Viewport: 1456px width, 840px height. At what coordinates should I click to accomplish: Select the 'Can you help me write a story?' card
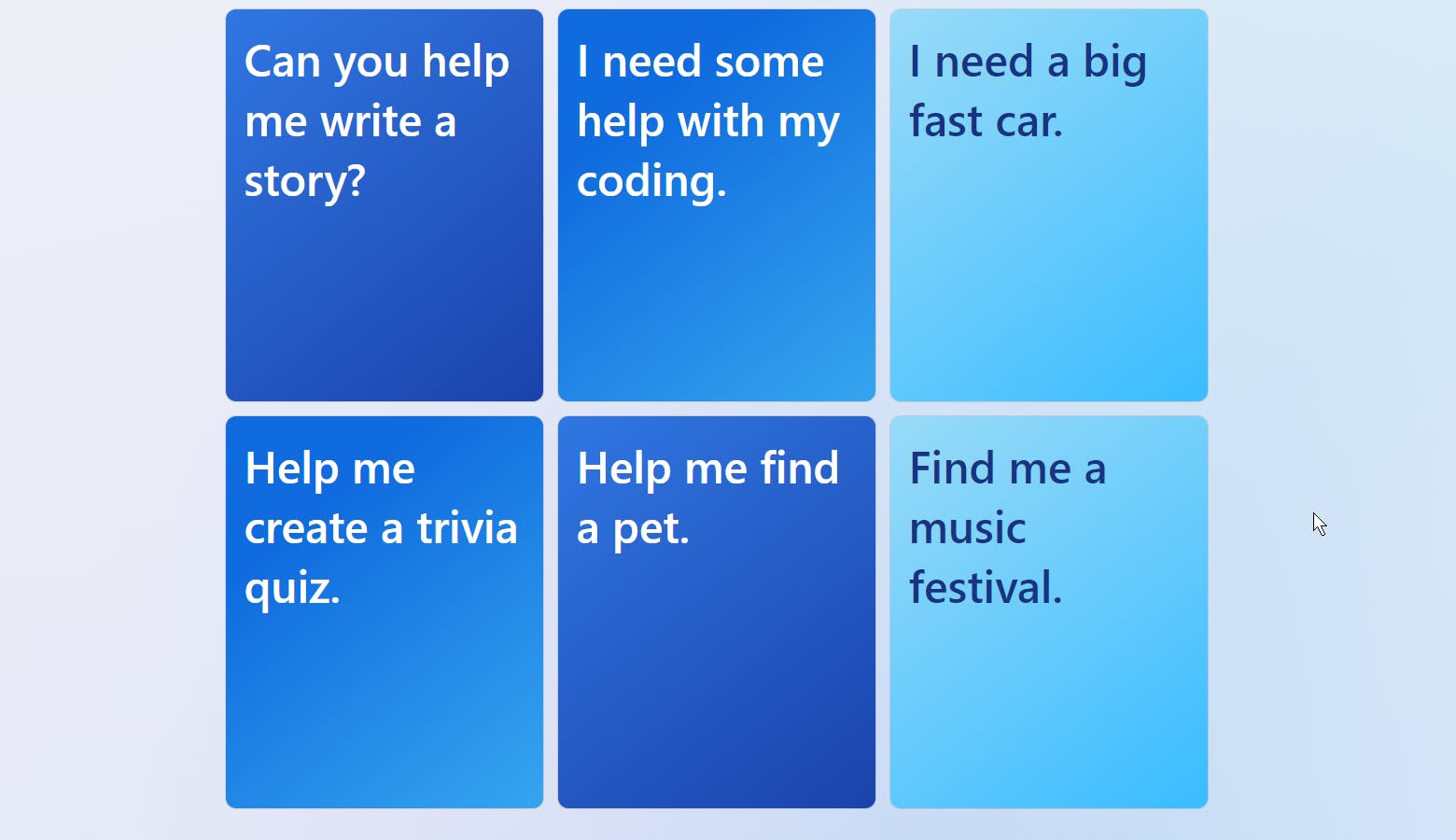point(384,205)
